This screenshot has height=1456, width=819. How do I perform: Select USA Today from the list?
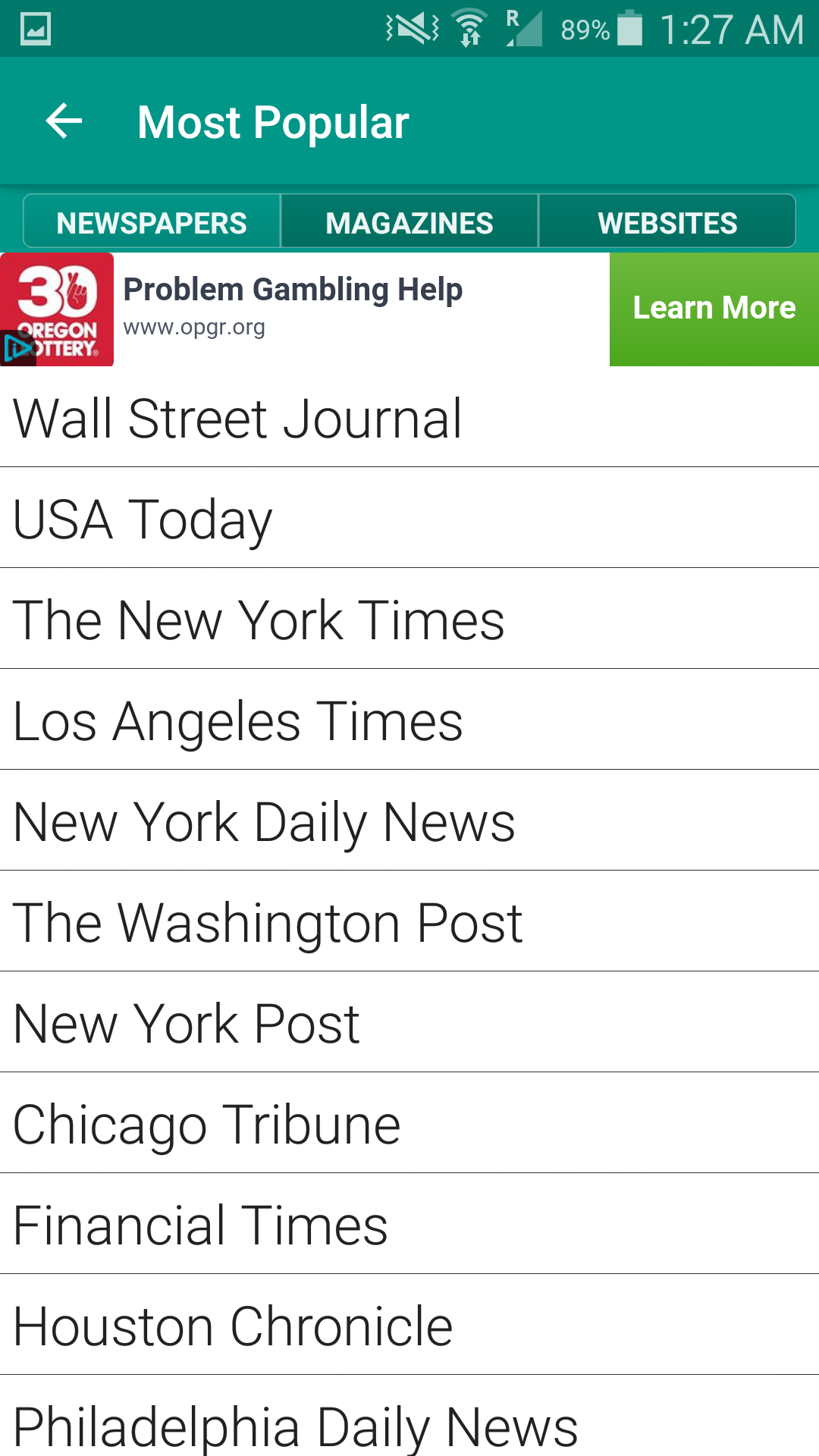(x=143, y=519)
